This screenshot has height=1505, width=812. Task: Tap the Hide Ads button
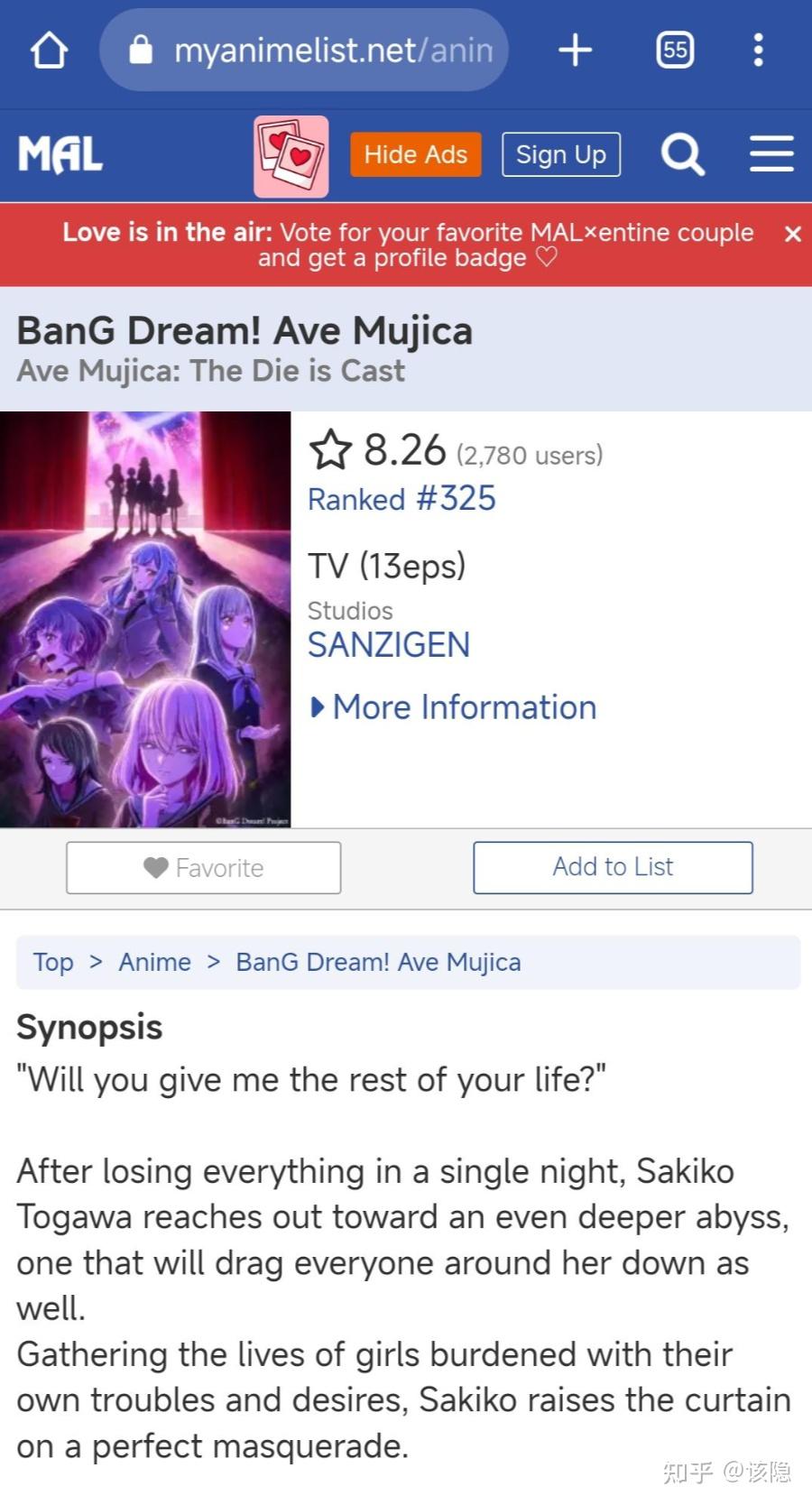(416, 154)
